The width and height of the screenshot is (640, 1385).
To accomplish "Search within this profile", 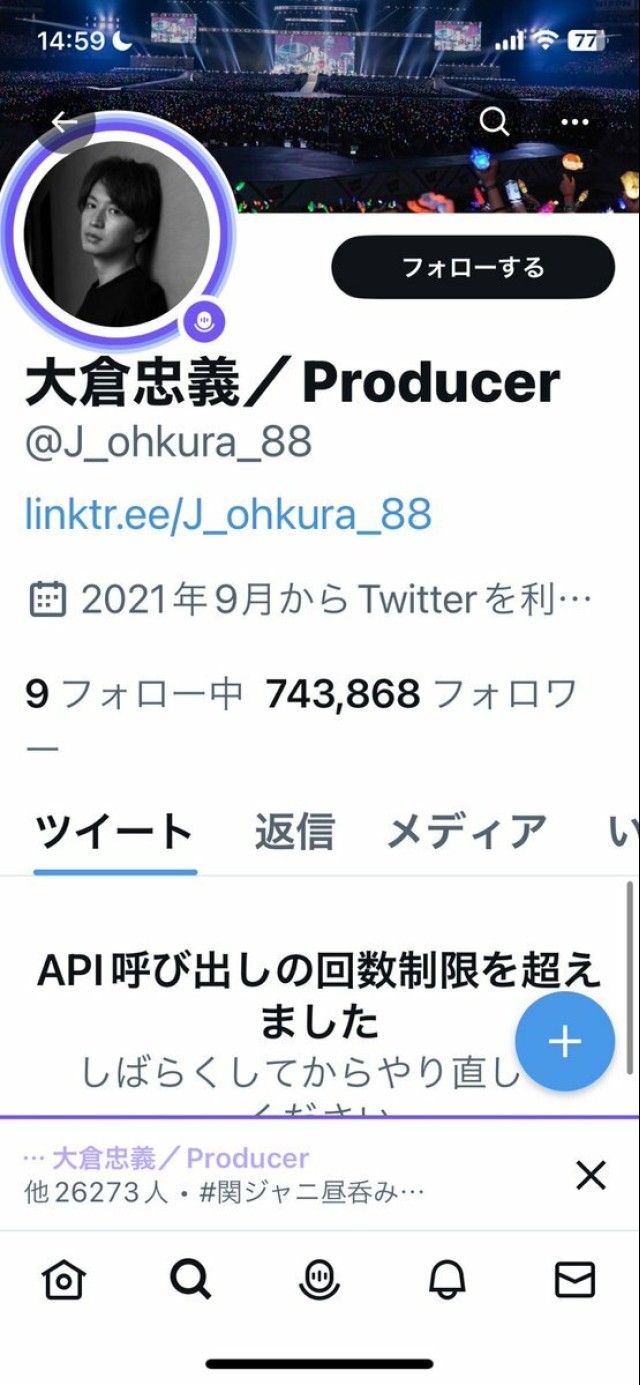I will click(494, 122).
